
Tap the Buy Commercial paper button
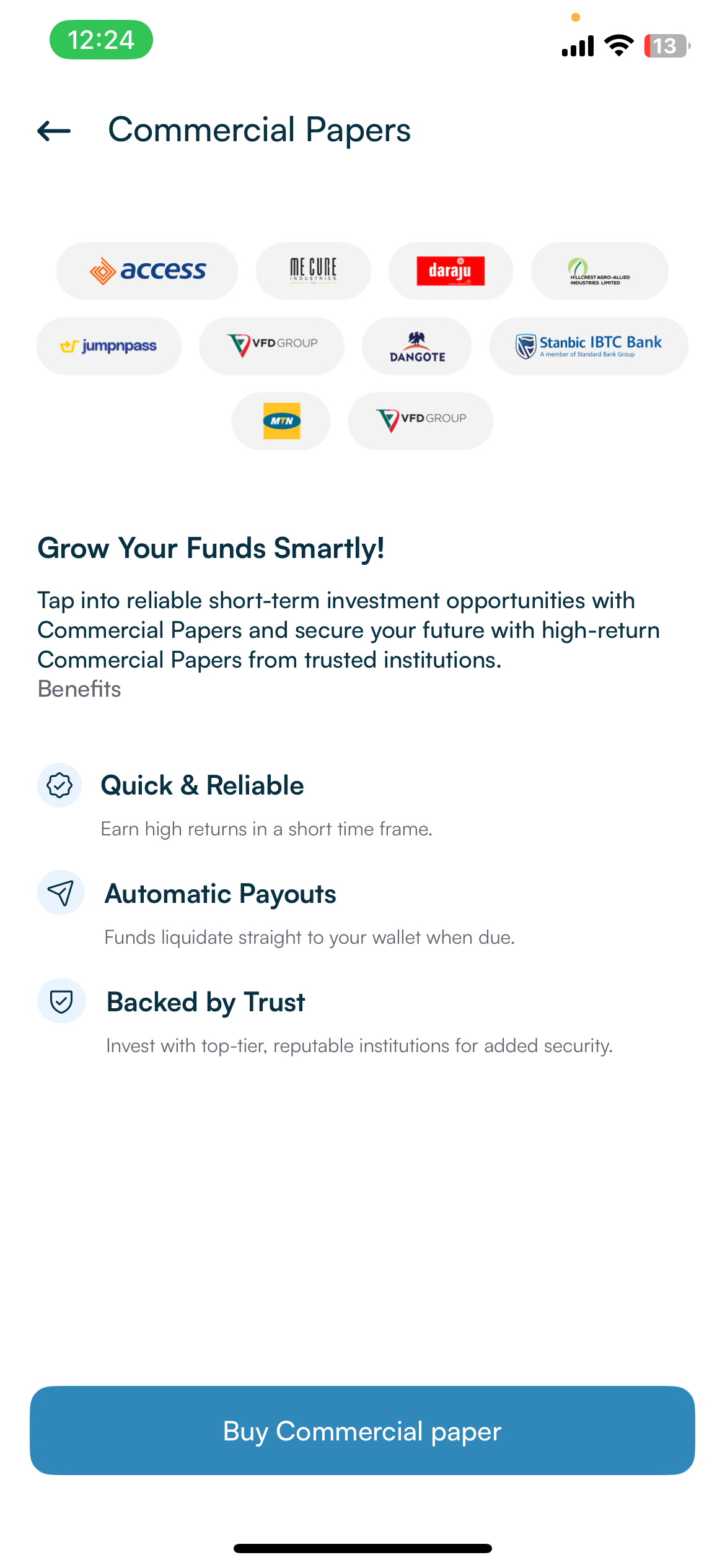pyautogui.click(x=362, y=1431)
